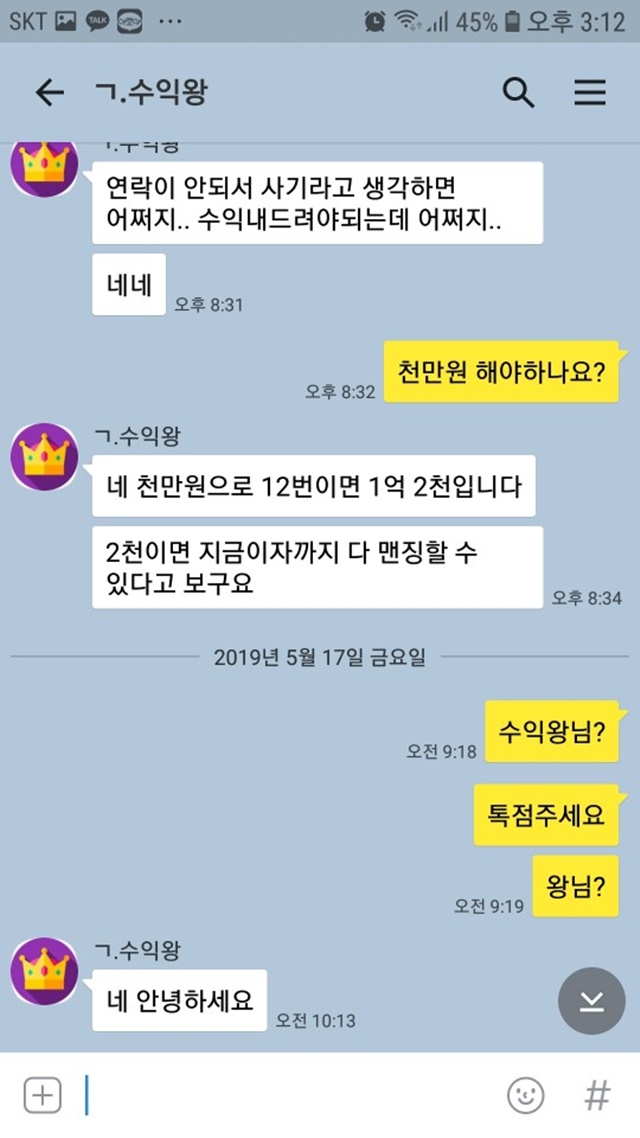View ㄱ.수익왕 profile above the 천만원으로 message
The width and height of the screenshot is (640, 1138).
click(44, 457)
